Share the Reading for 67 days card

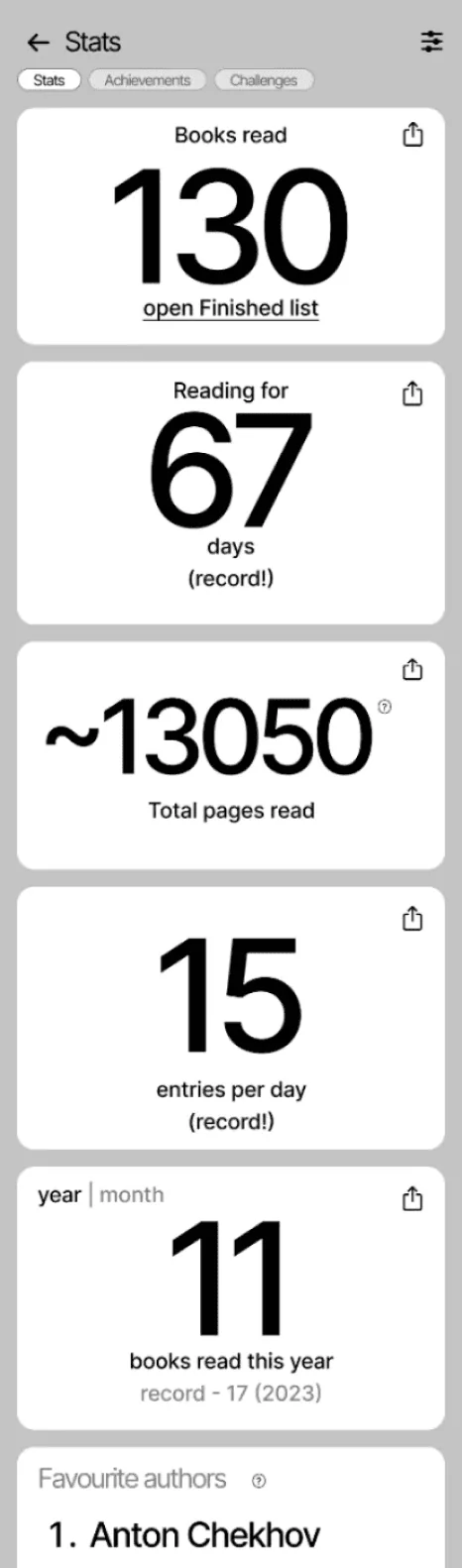412,394
